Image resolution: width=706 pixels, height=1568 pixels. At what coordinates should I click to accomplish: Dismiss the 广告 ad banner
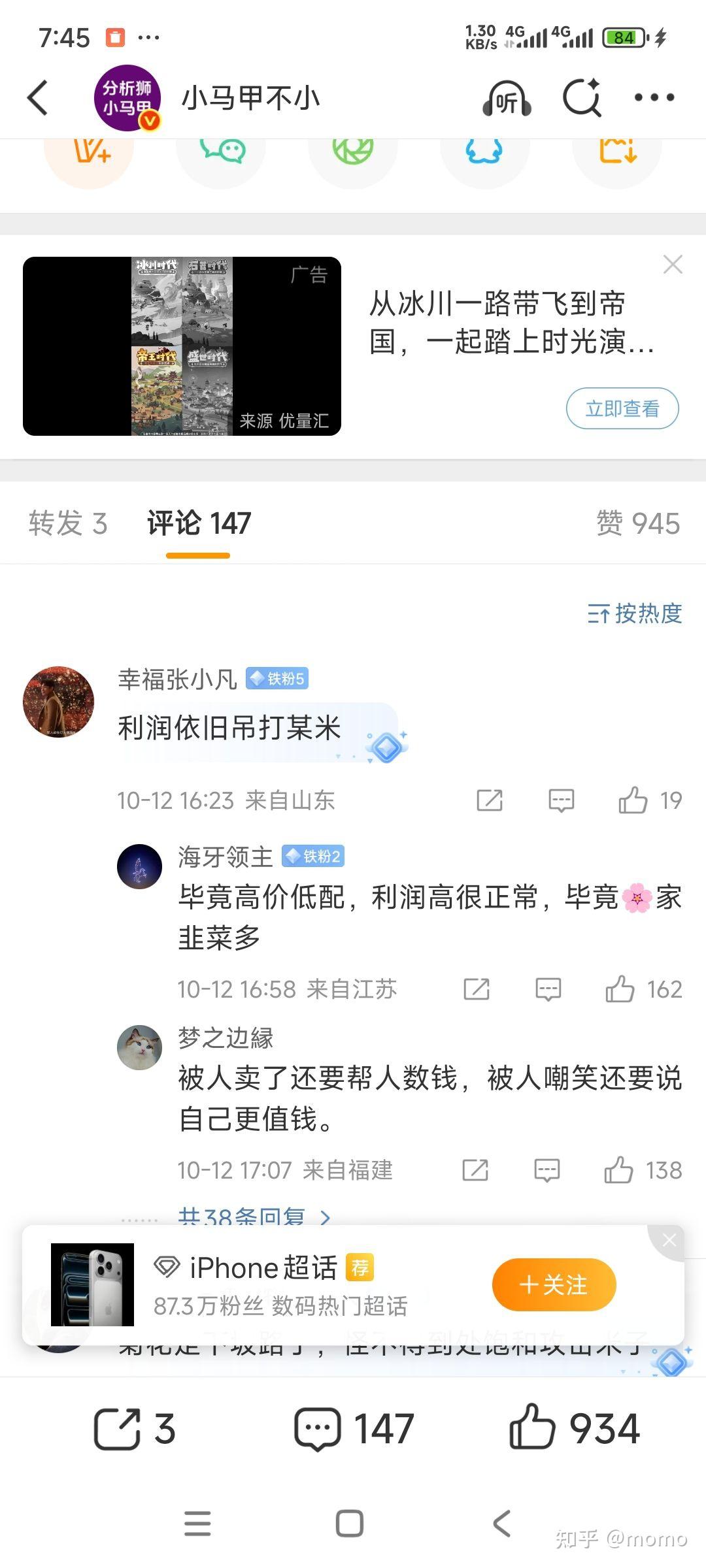coord(673,265)
